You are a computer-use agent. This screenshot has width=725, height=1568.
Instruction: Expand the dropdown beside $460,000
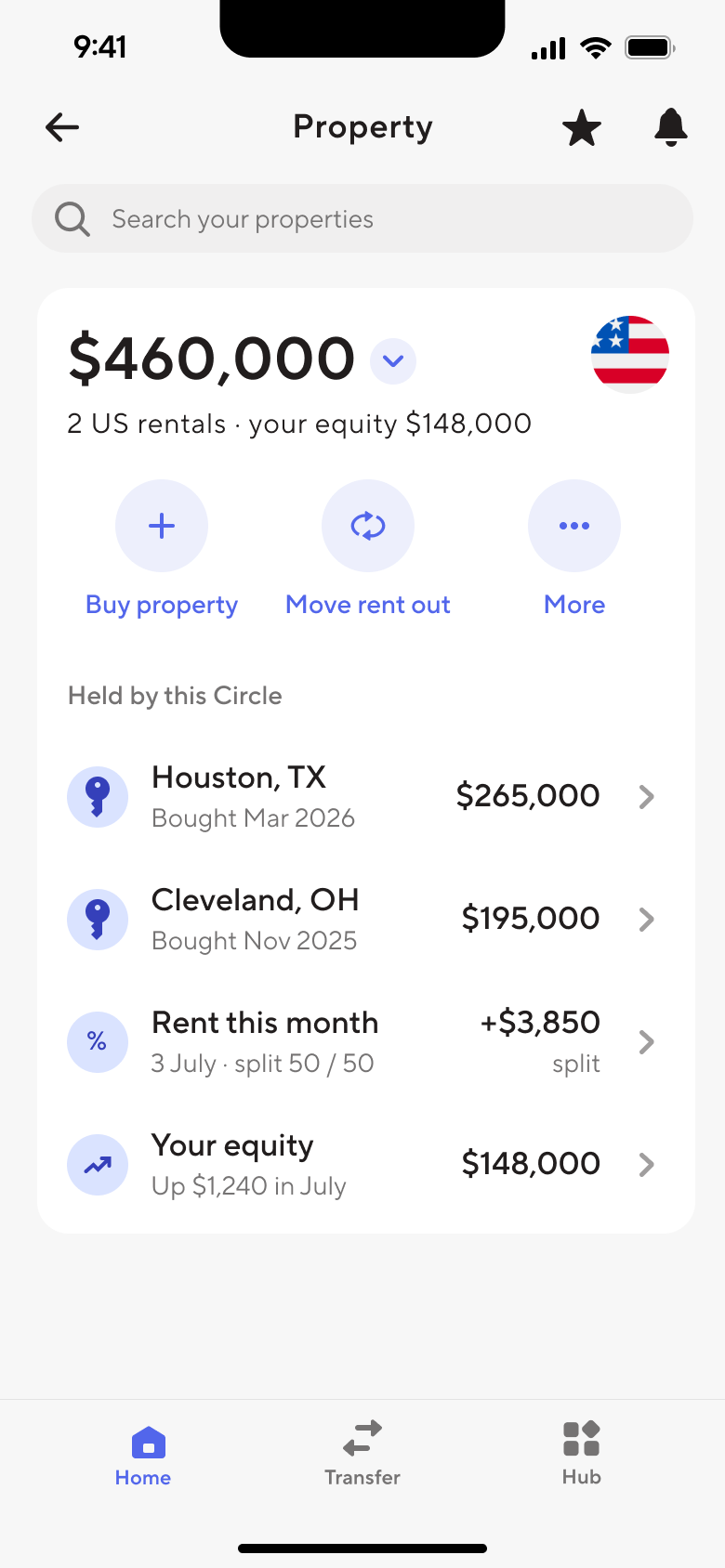[x=393, y=360]
